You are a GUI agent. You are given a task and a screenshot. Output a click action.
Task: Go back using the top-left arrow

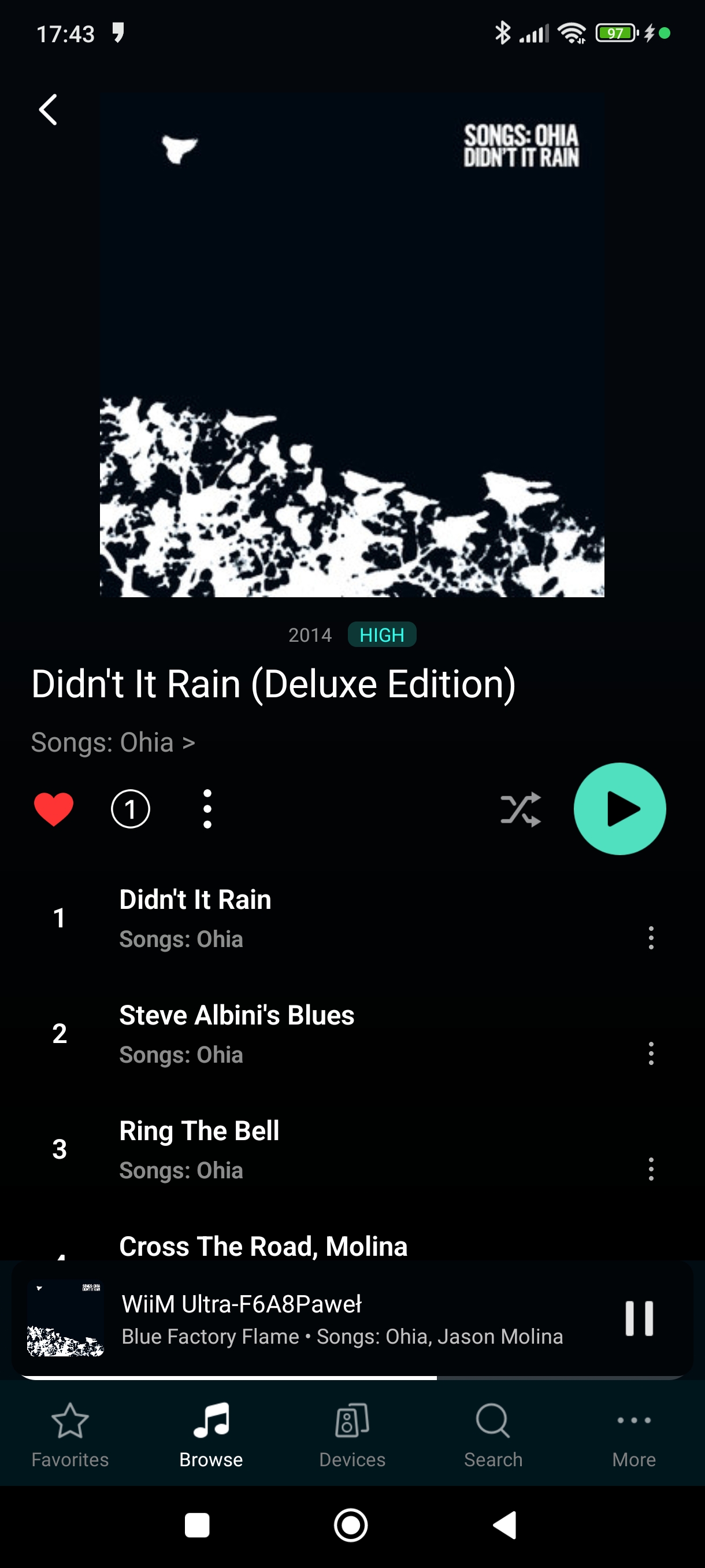(x=48, y=110)
